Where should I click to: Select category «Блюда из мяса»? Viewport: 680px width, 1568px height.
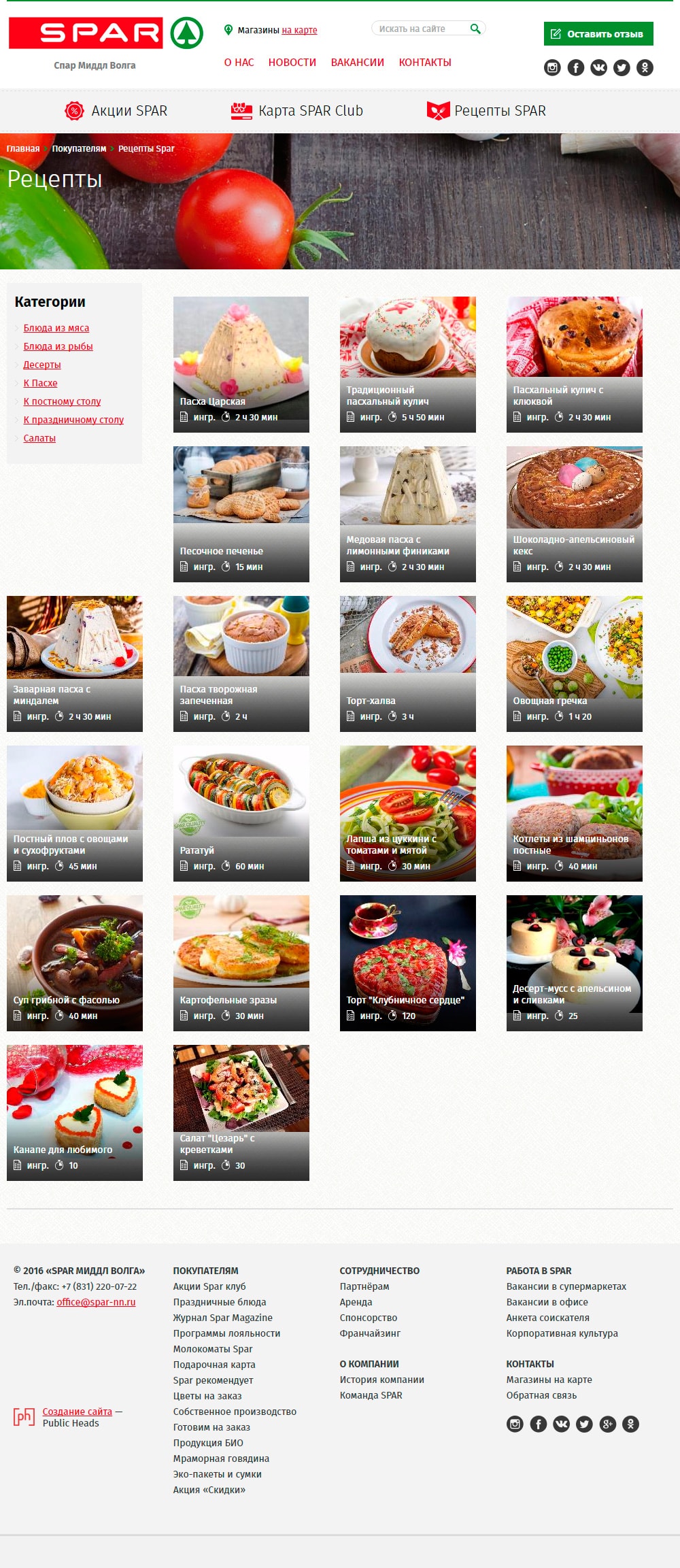56,329
